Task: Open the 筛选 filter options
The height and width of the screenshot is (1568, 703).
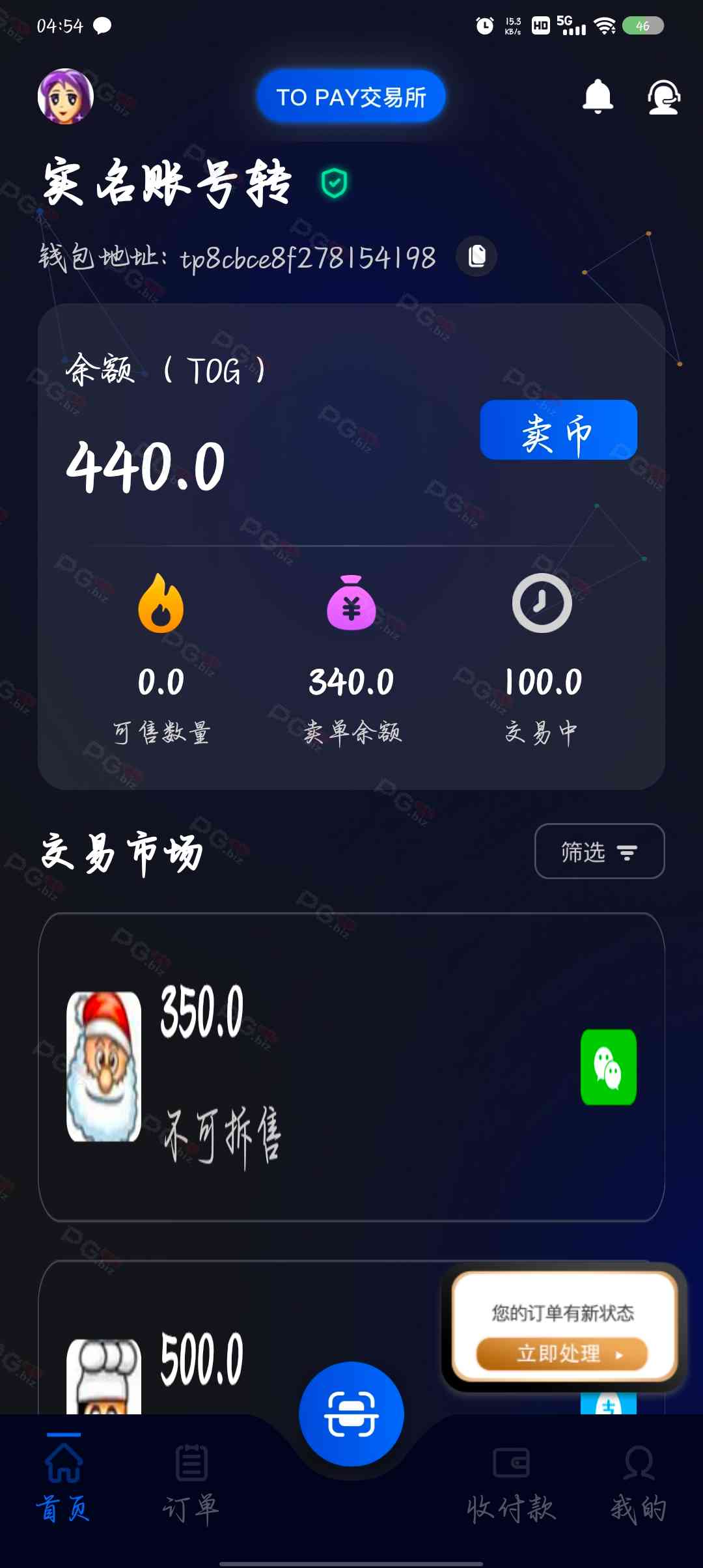Action: tap(599, 851)
